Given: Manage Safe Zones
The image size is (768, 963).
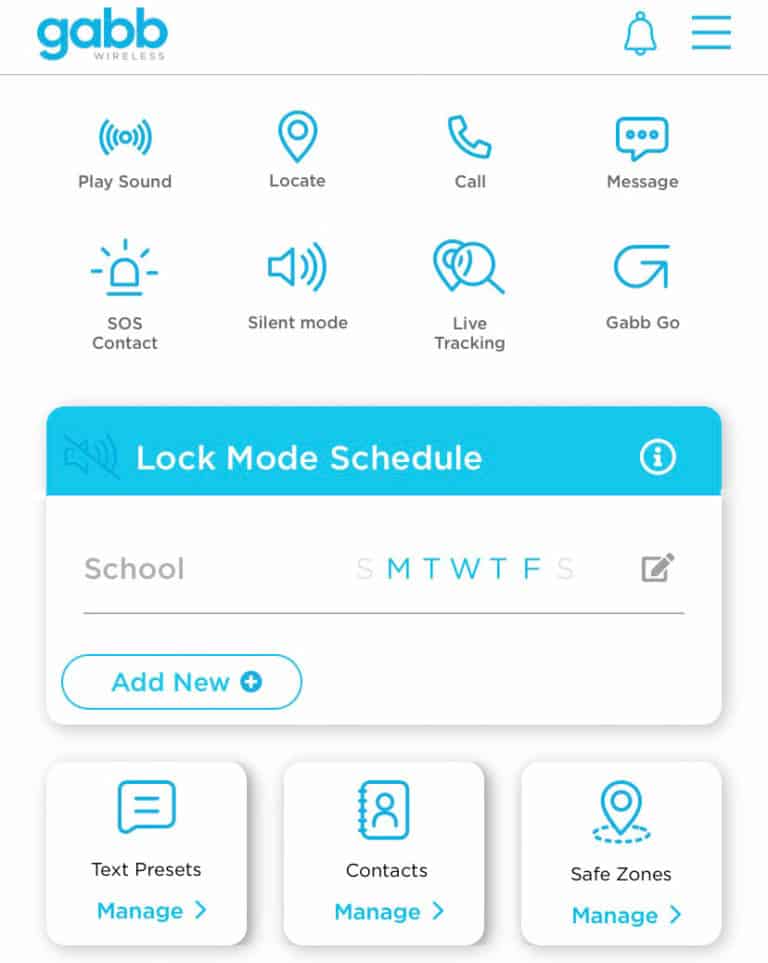Looking at the screenshot, I should [626, 915].
